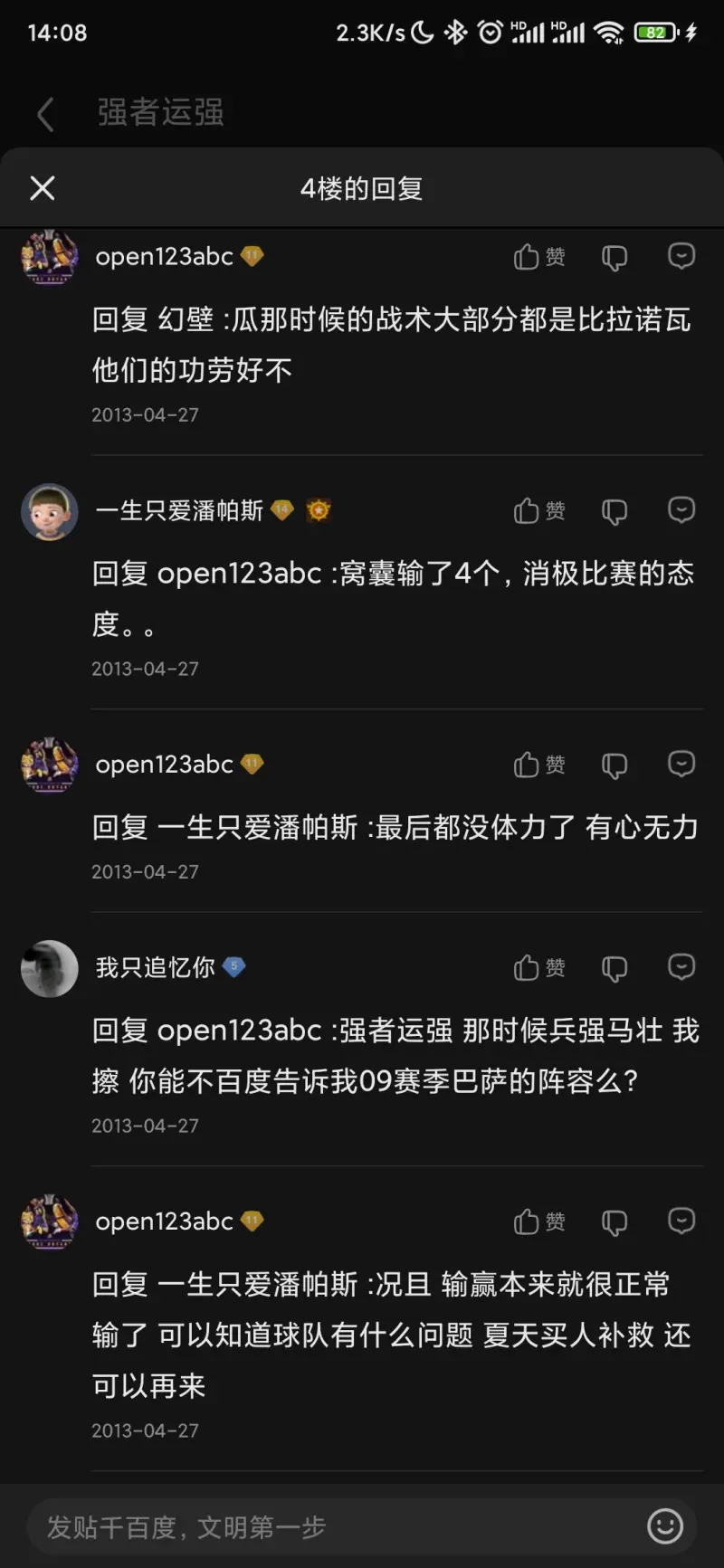Dislike open123abc's reply to 幻壁
724x1568 pixels.
[x=614, y=258]
